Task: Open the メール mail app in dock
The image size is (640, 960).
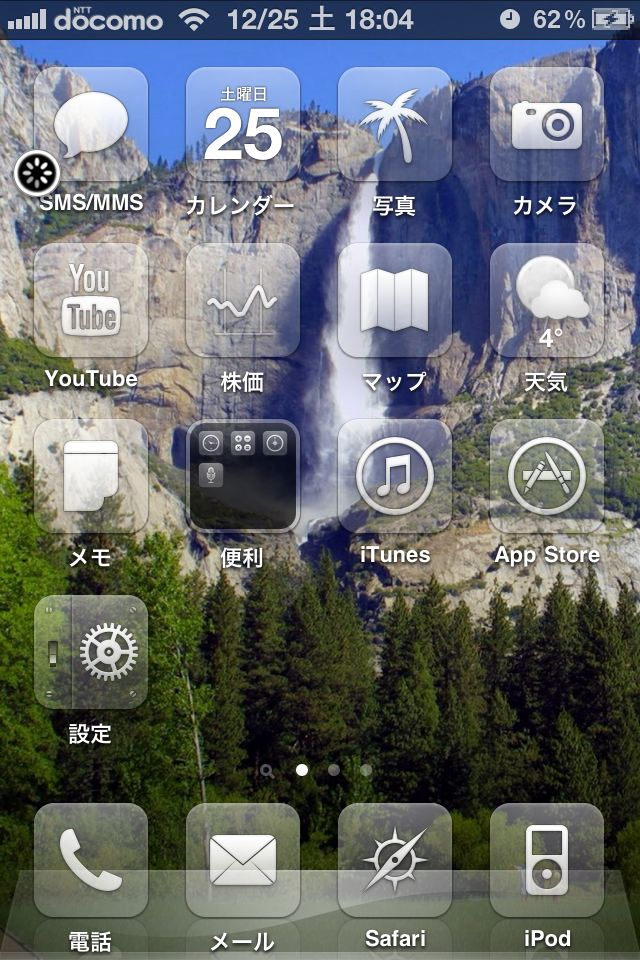Action: coord(243,860)
